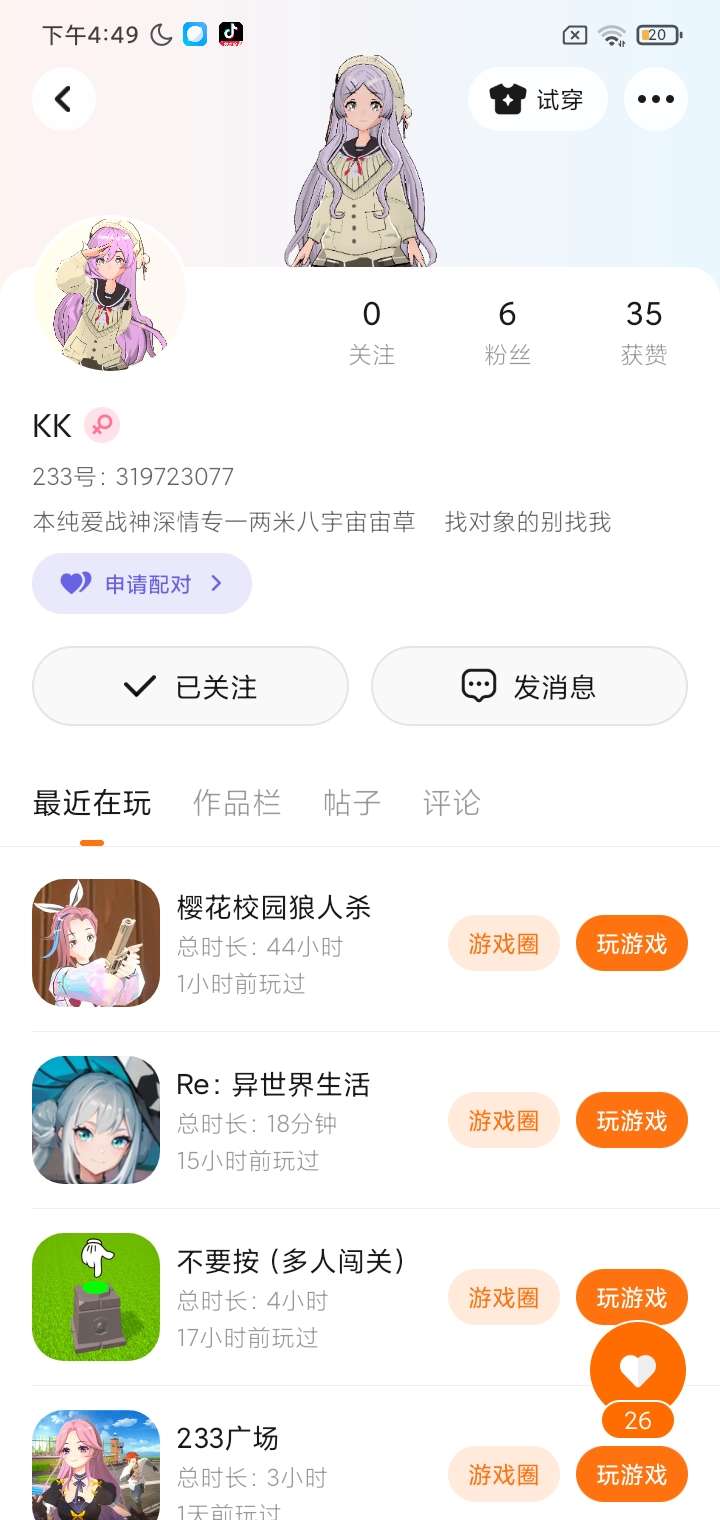Unfollow via the 已关注 button
Image resolution: width=720 pixels, height=1520 pixels.
190,686
